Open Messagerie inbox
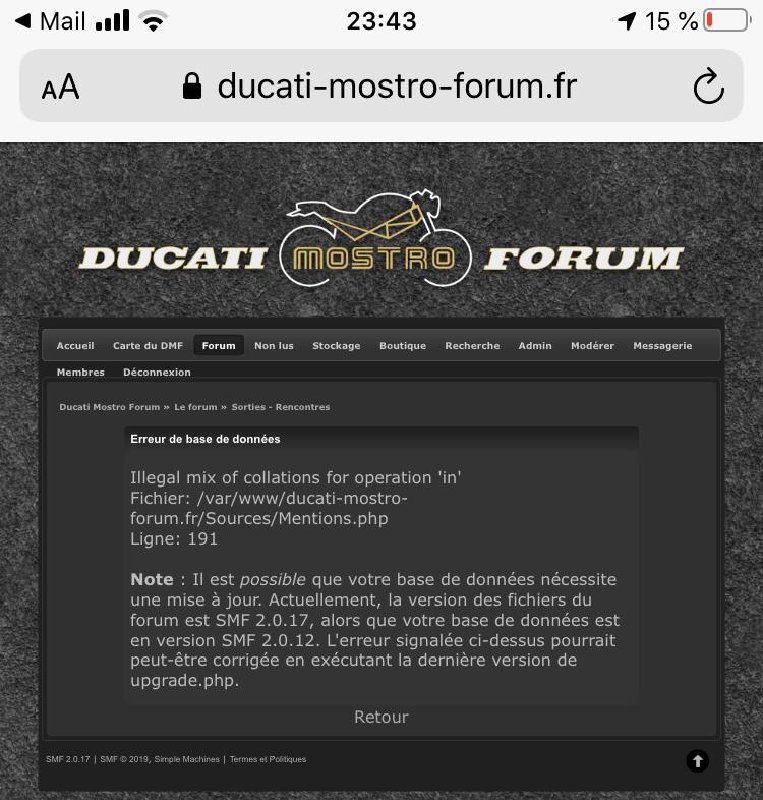This screenshot has height=800, width=763. tap(662, 346)
